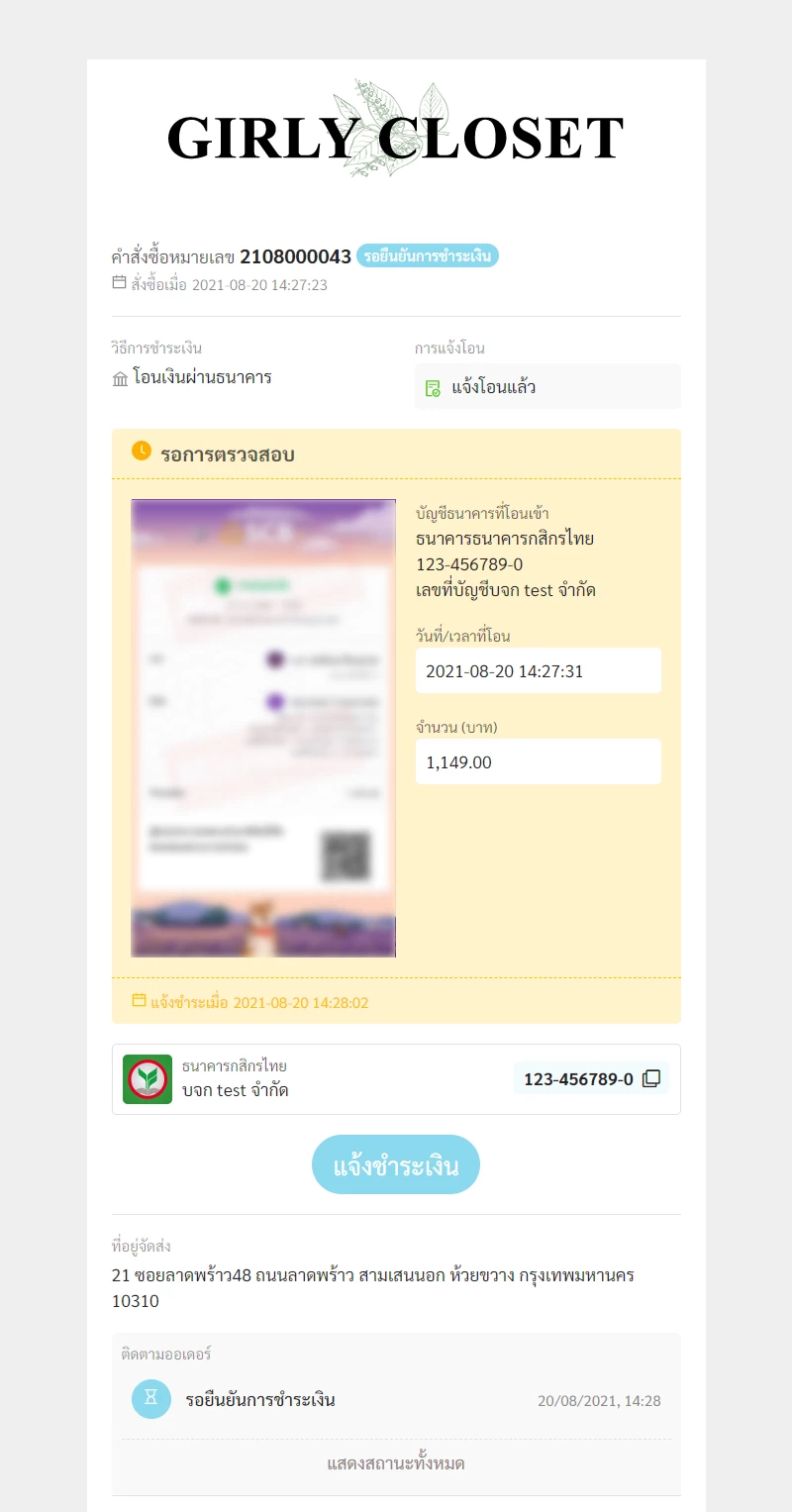Tap the แจ้งชำระเงิน button
Viewport: 792px width, 1512px height.
(396, 1164)
